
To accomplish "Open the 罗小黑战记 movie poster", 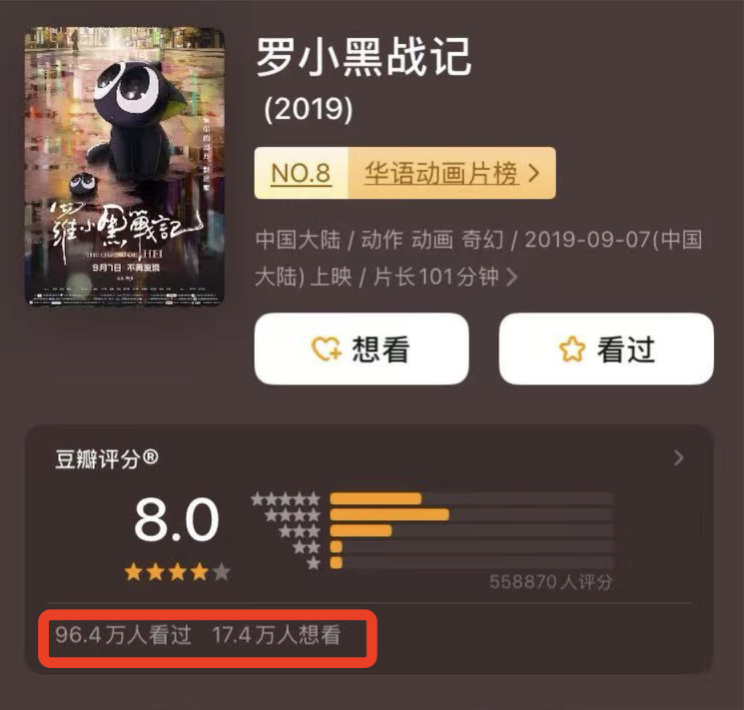I will (x=124, y=166).
